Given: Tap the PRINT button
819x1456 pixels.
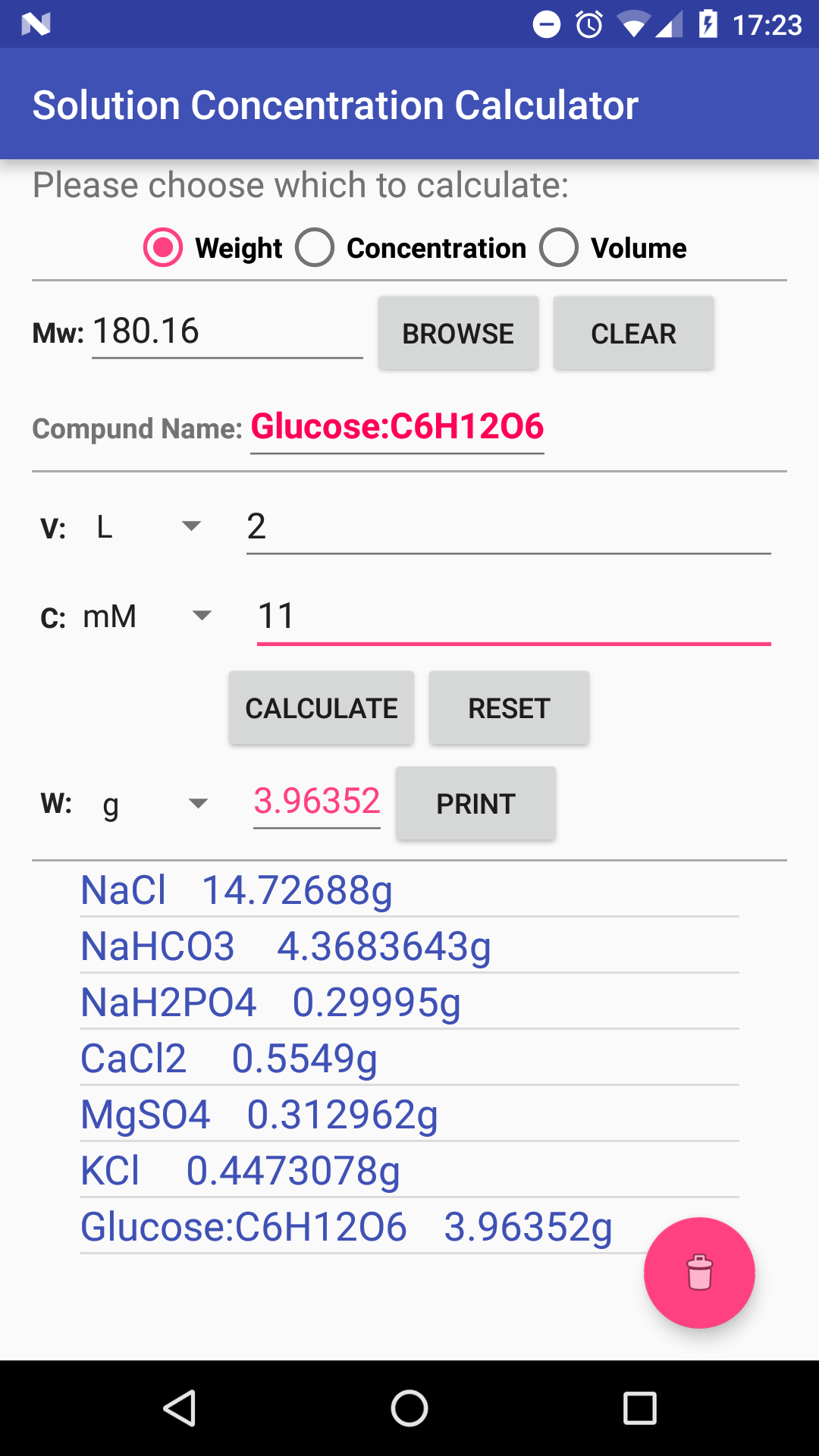Looking at the screenshot, I should click(475, 804).
